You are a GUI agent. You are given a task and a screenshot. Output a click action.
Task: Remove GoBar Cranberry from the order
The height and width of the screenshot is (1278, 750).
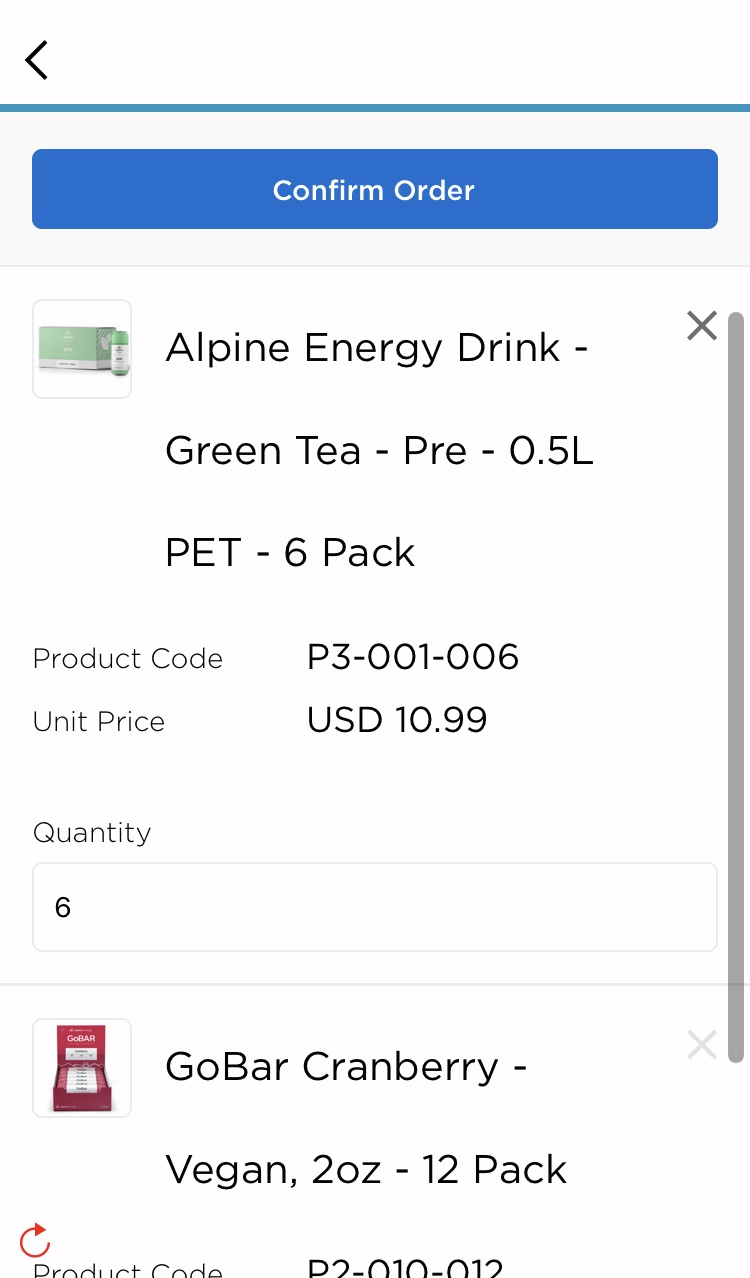(702, 1045)
